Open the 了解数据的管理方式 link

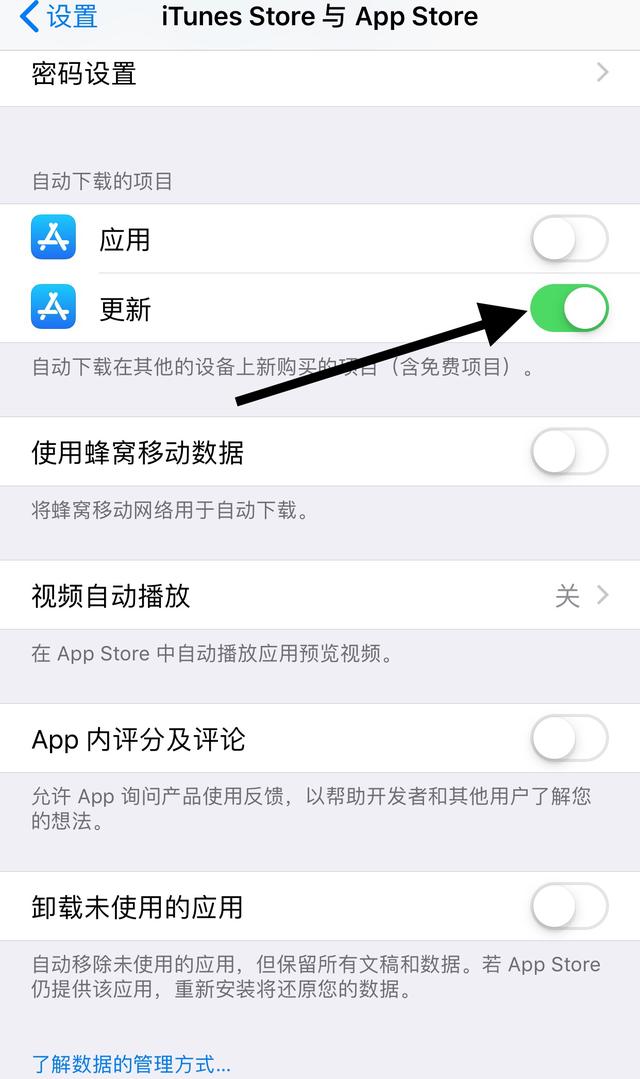pyautogui.click(x=131, y=1064)
